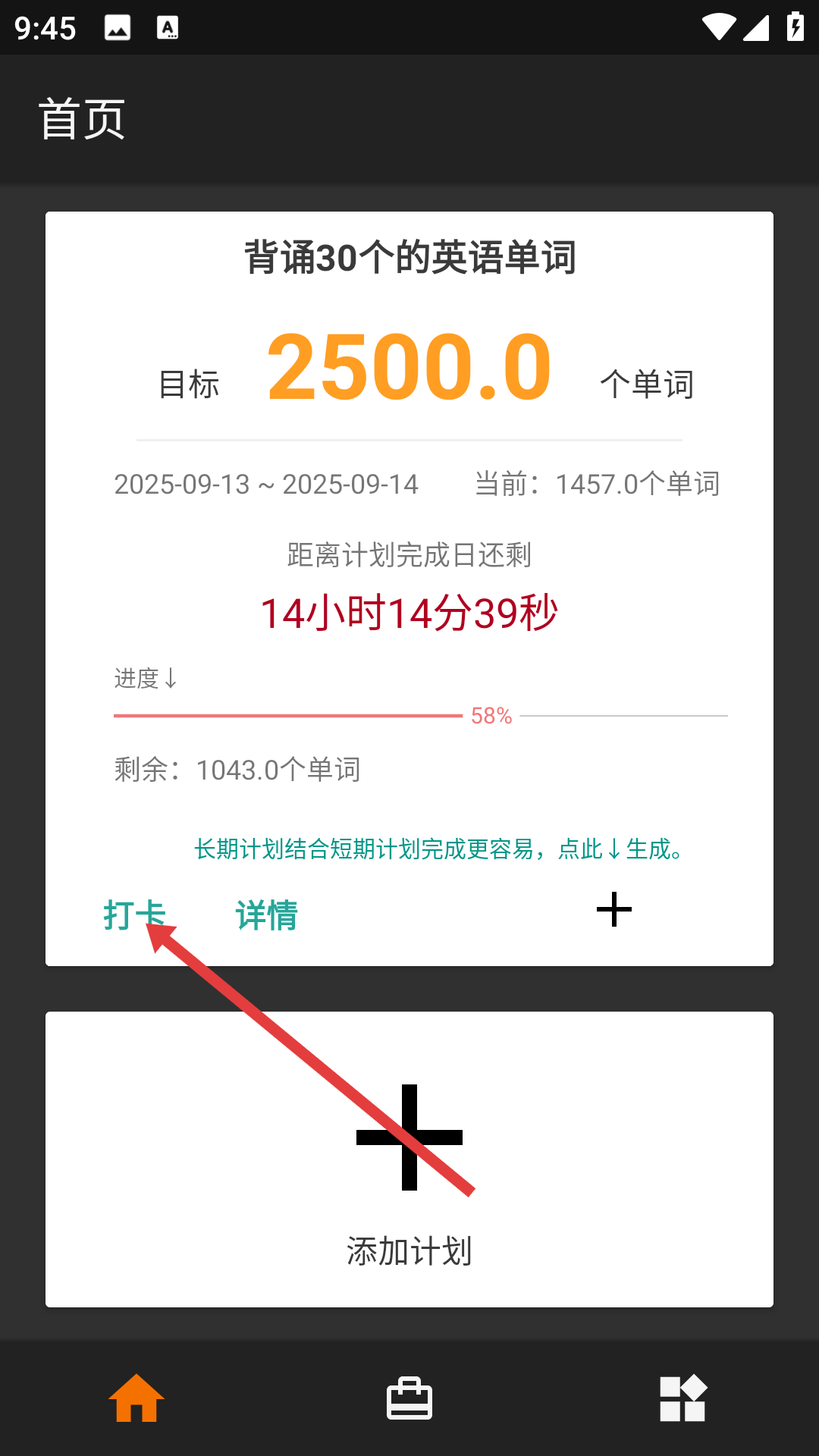Tap 打卡 to check in
This screenshot has width=819, height=1456.
tap(134, 915)
